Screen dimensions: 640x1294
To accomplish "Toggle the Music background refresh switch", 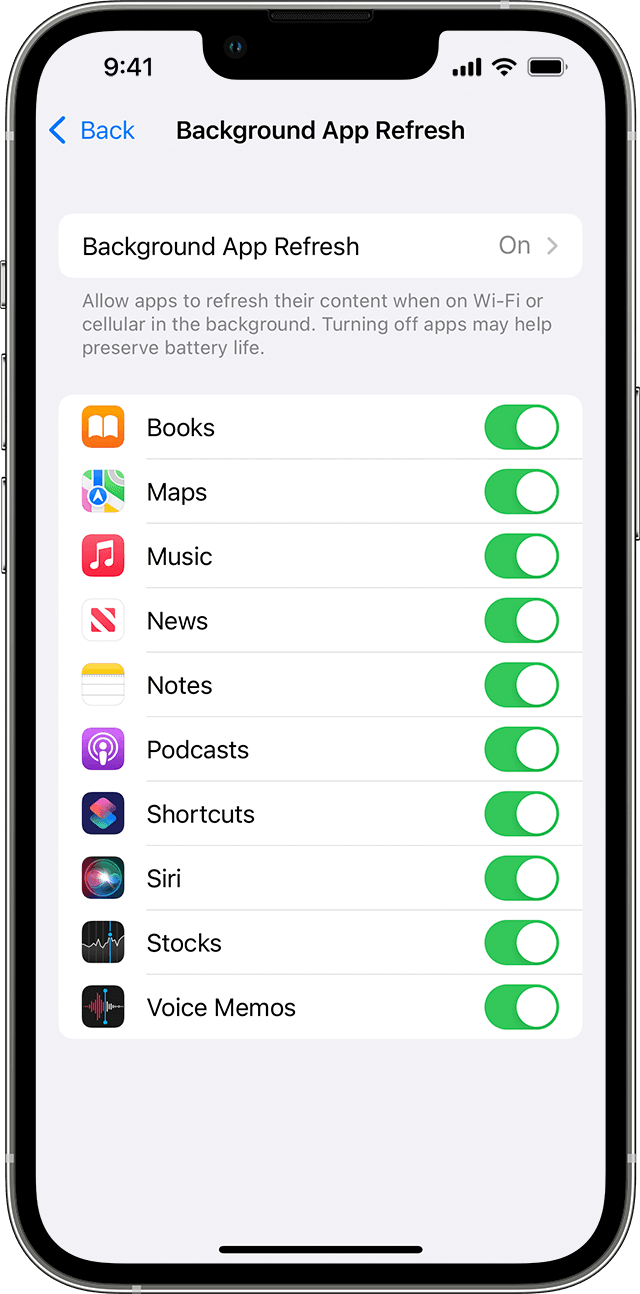I will pos(521,556).
